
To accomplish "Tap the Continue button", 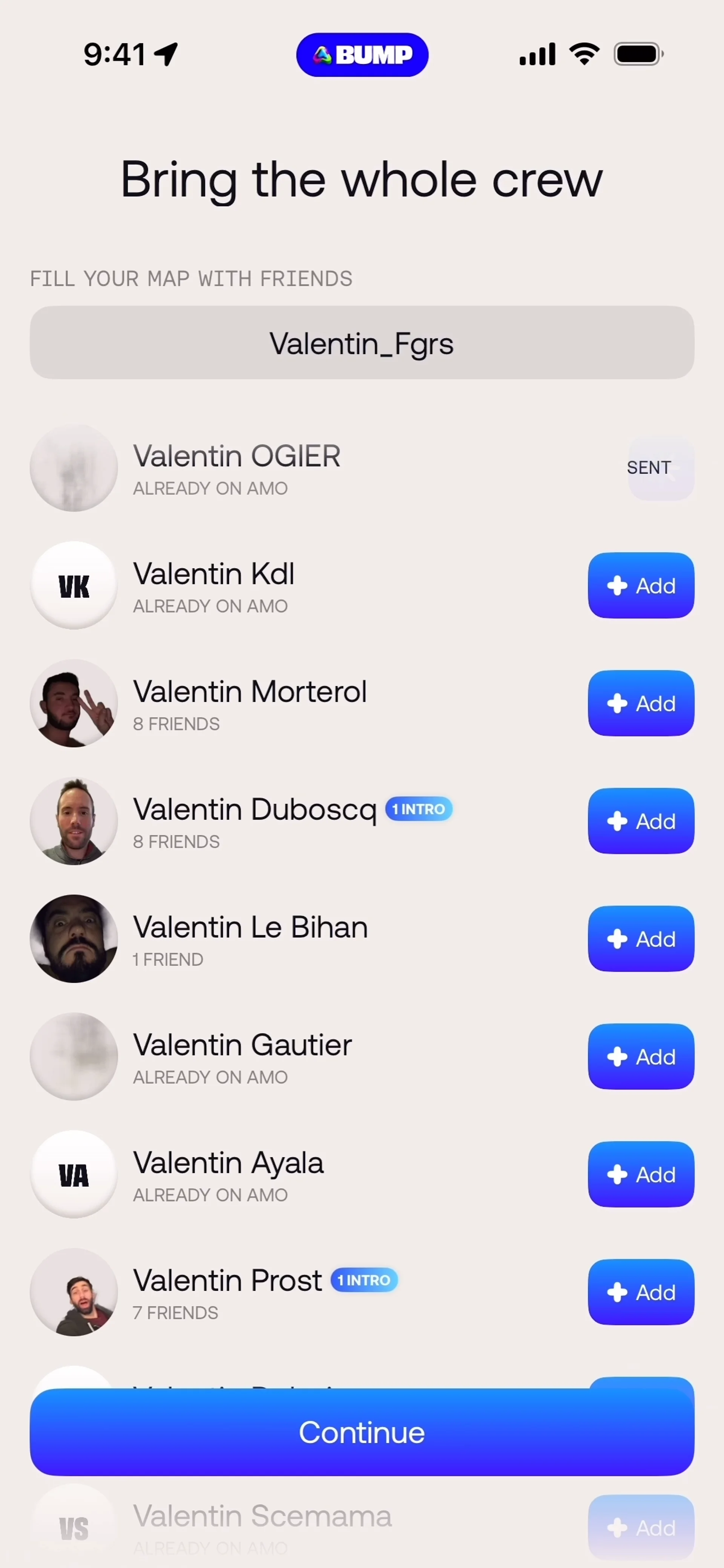I will (362, 1432).
